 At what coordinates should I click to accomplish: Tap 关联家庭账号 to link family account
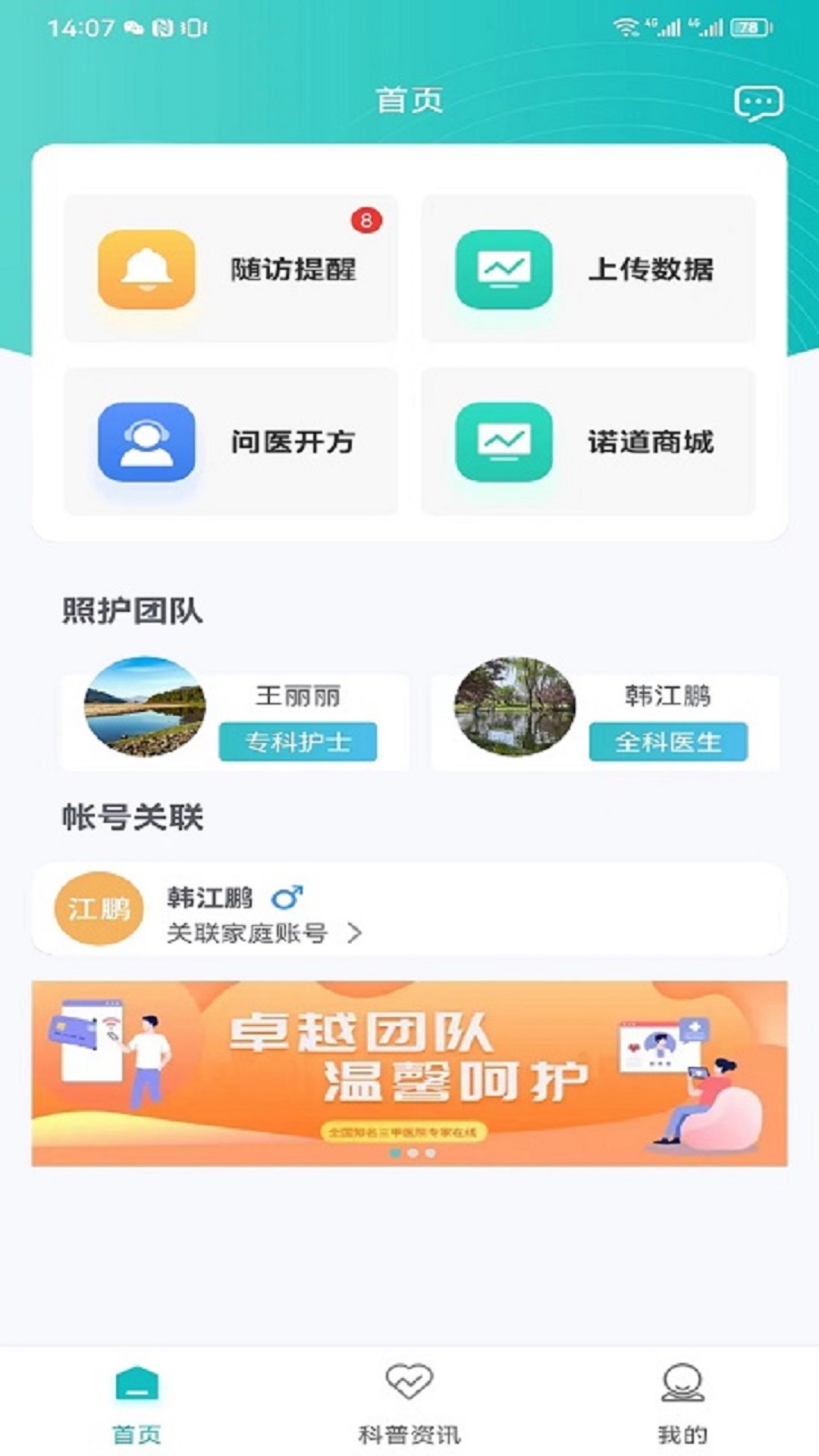coord(264,933)
